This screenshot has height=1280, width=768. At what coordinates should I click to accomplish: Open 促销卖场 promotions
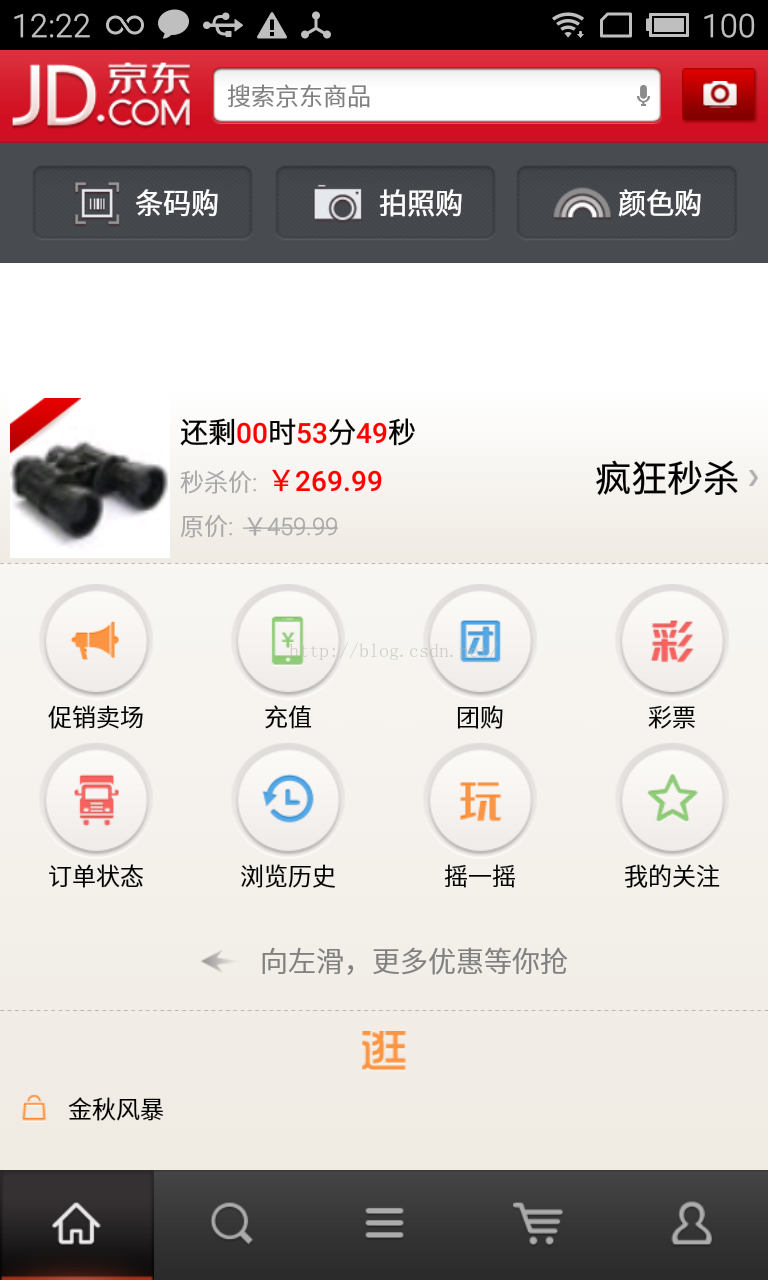(x=96, y=641)
